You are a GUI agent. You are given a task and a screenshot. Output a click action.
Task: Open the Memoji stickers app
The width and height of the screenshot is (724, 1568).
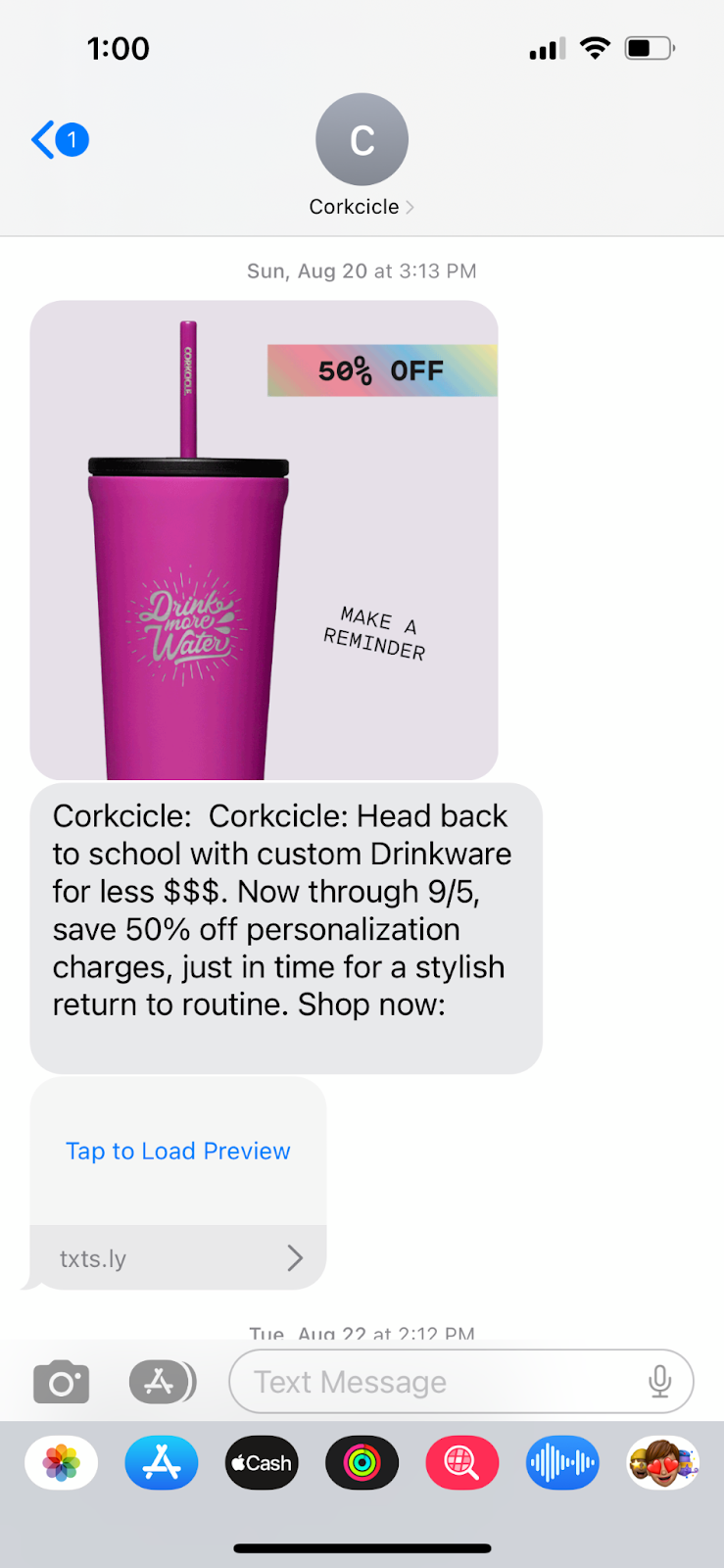663,1463
